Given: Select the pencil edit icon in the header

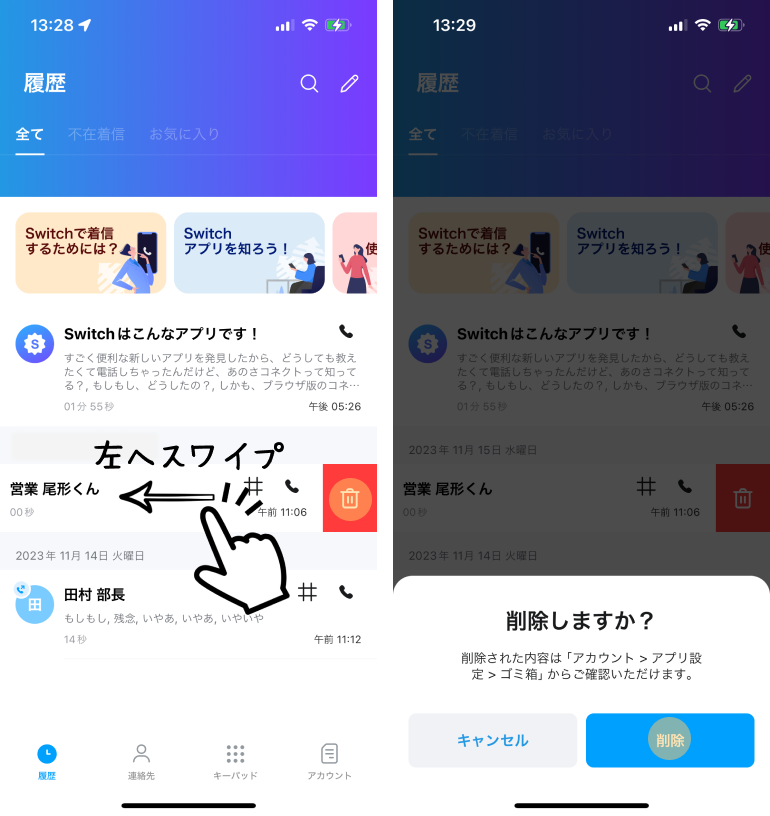Looking at the screenshot, I should click(x=349, y=84).
